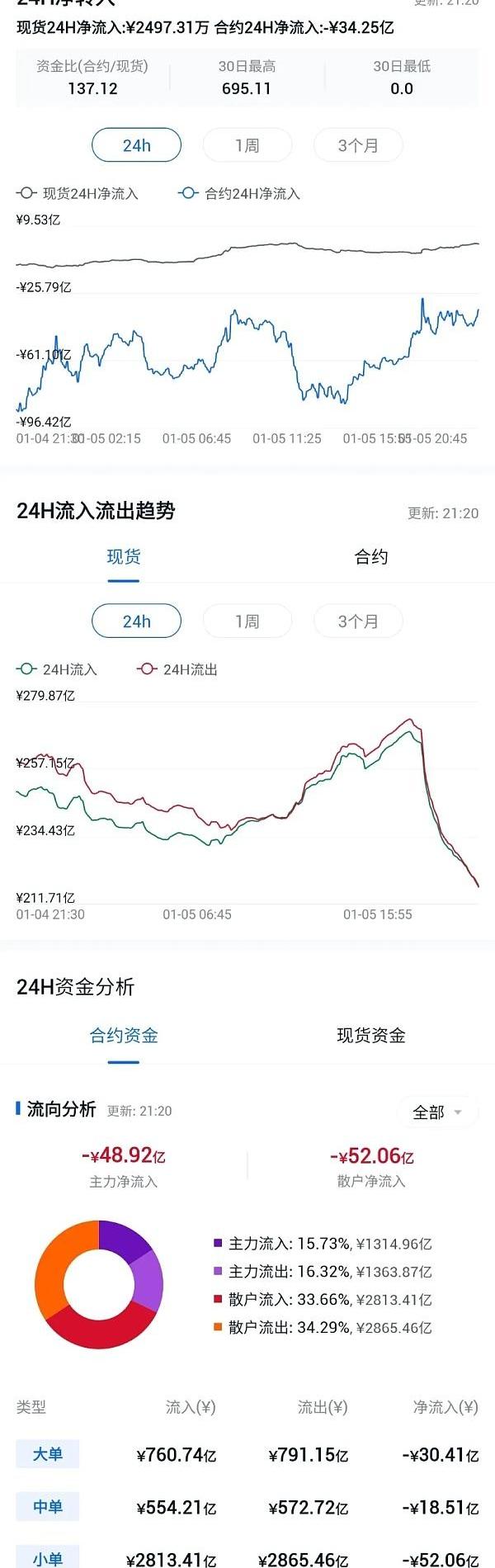
Task: Switch to 合约资金 tab
Action: (x=124, y=1036)
